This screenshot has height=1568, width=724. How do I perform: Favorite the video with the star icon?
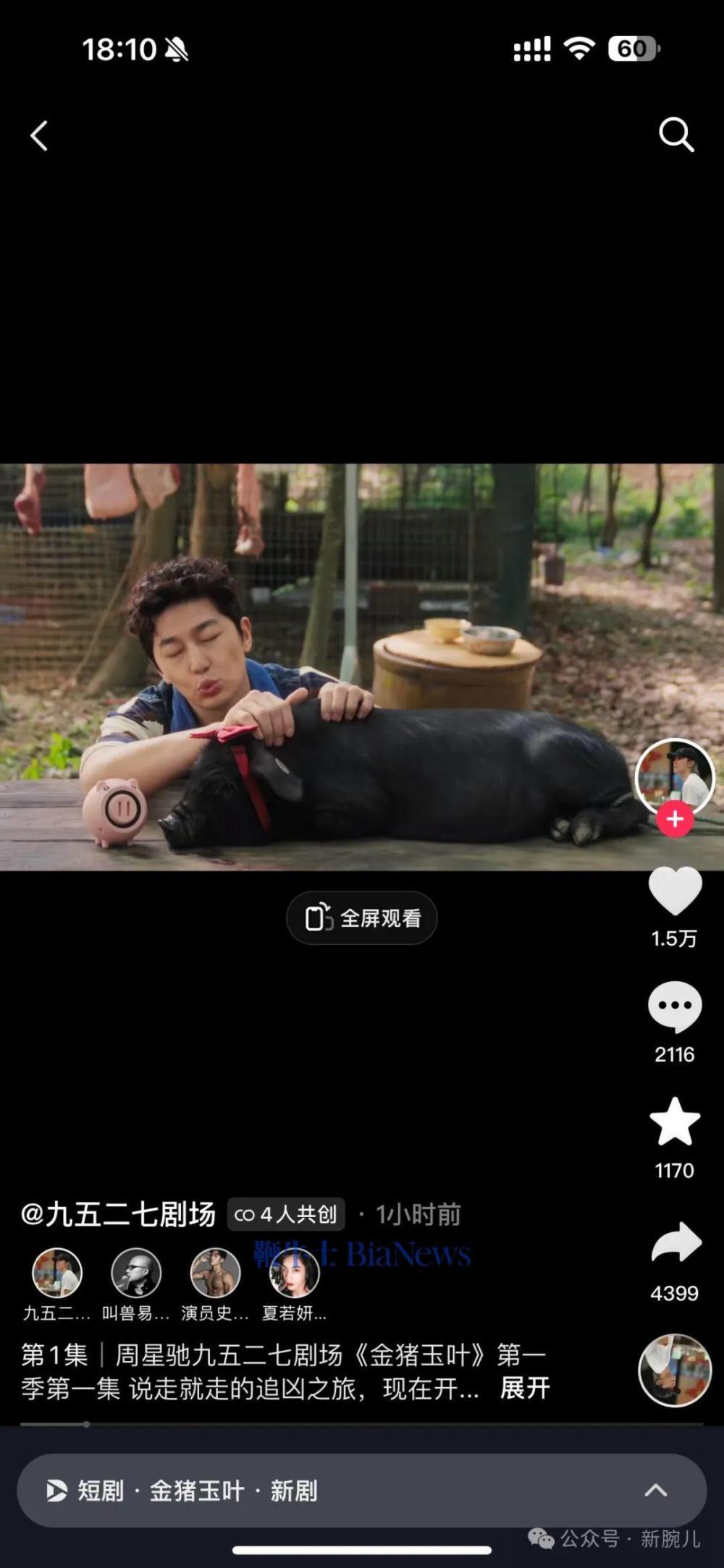[675, 1122]
